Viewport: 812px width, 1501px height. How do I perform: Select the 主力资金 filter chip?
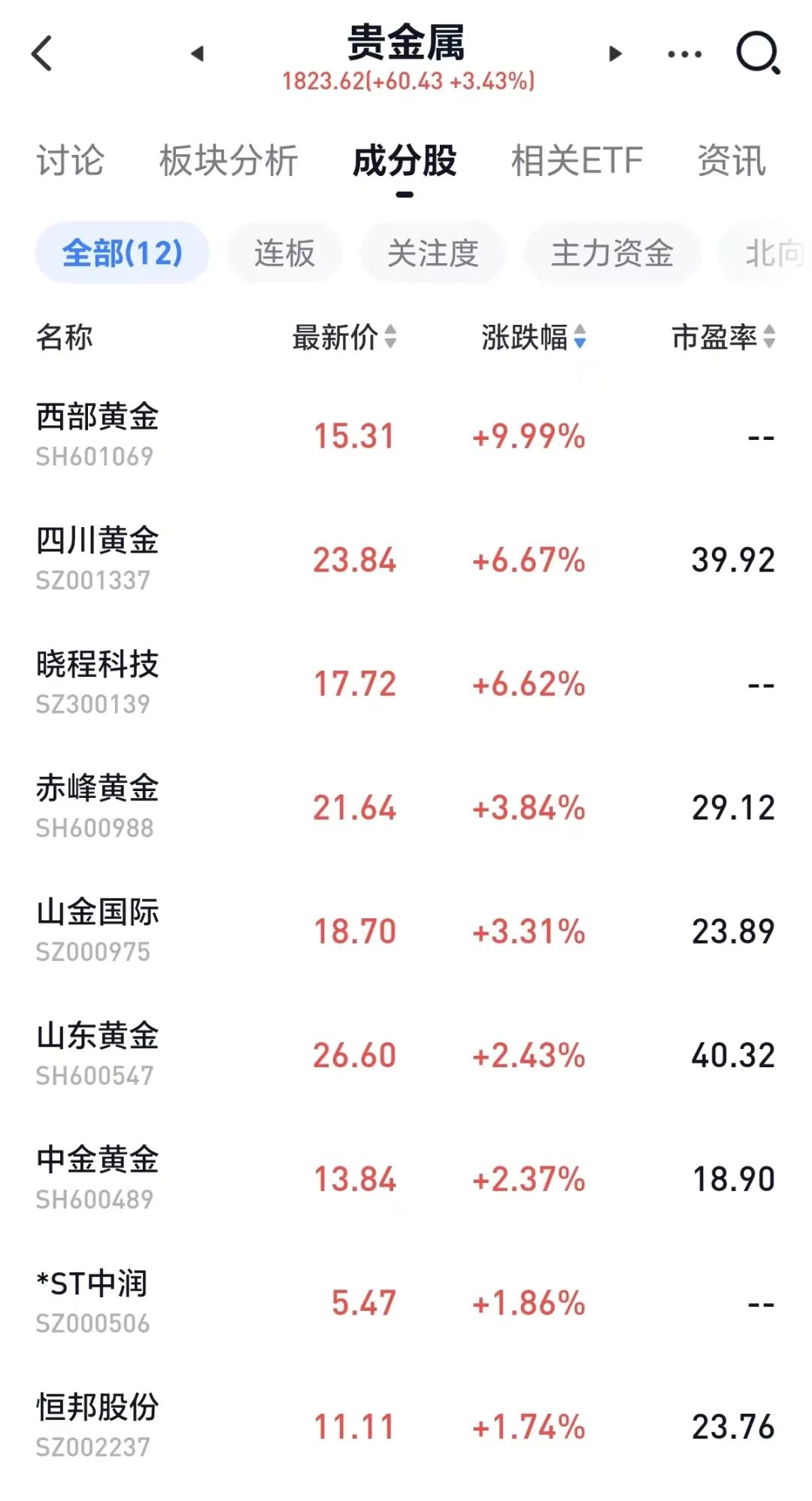612,253
